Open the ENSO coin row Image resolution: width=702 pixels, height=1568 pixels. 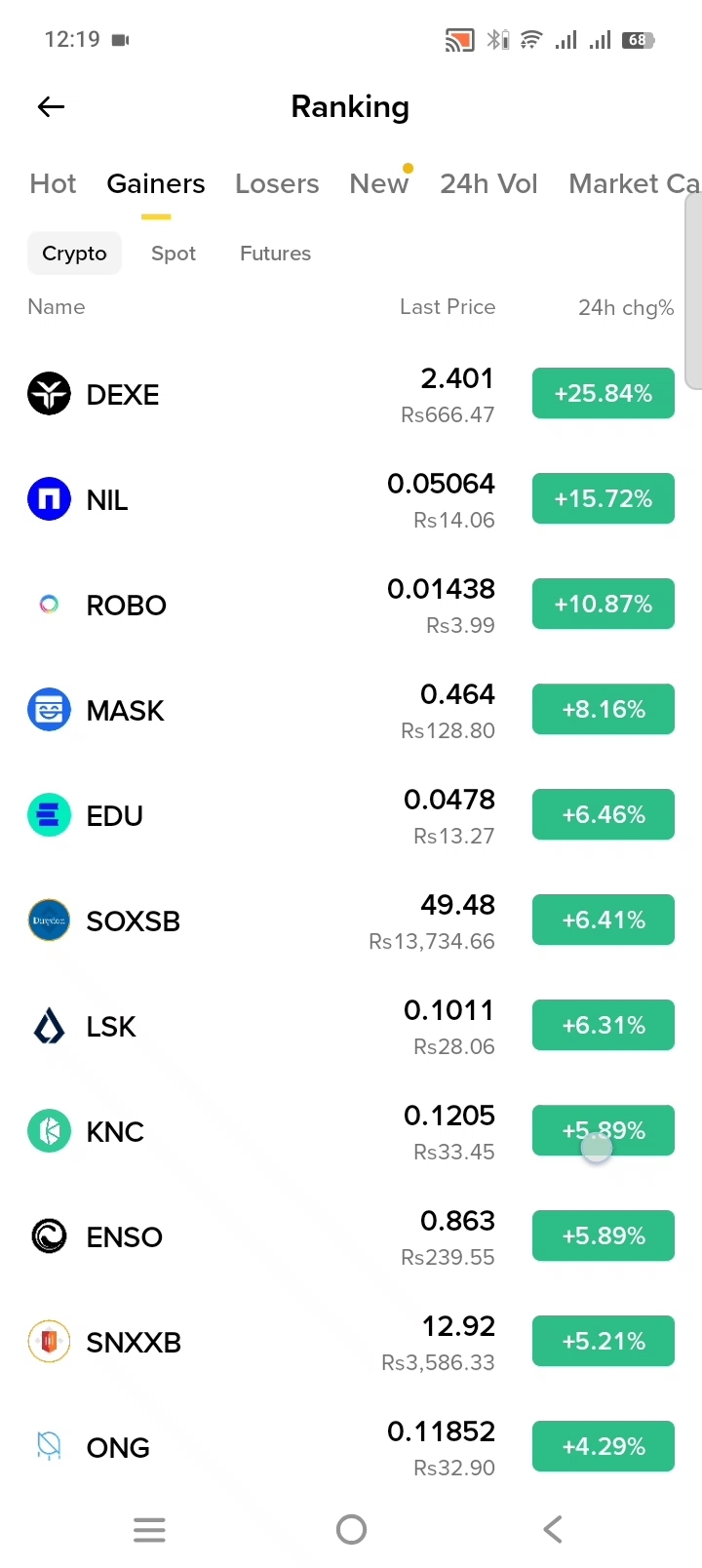(x=351, y=1236)
